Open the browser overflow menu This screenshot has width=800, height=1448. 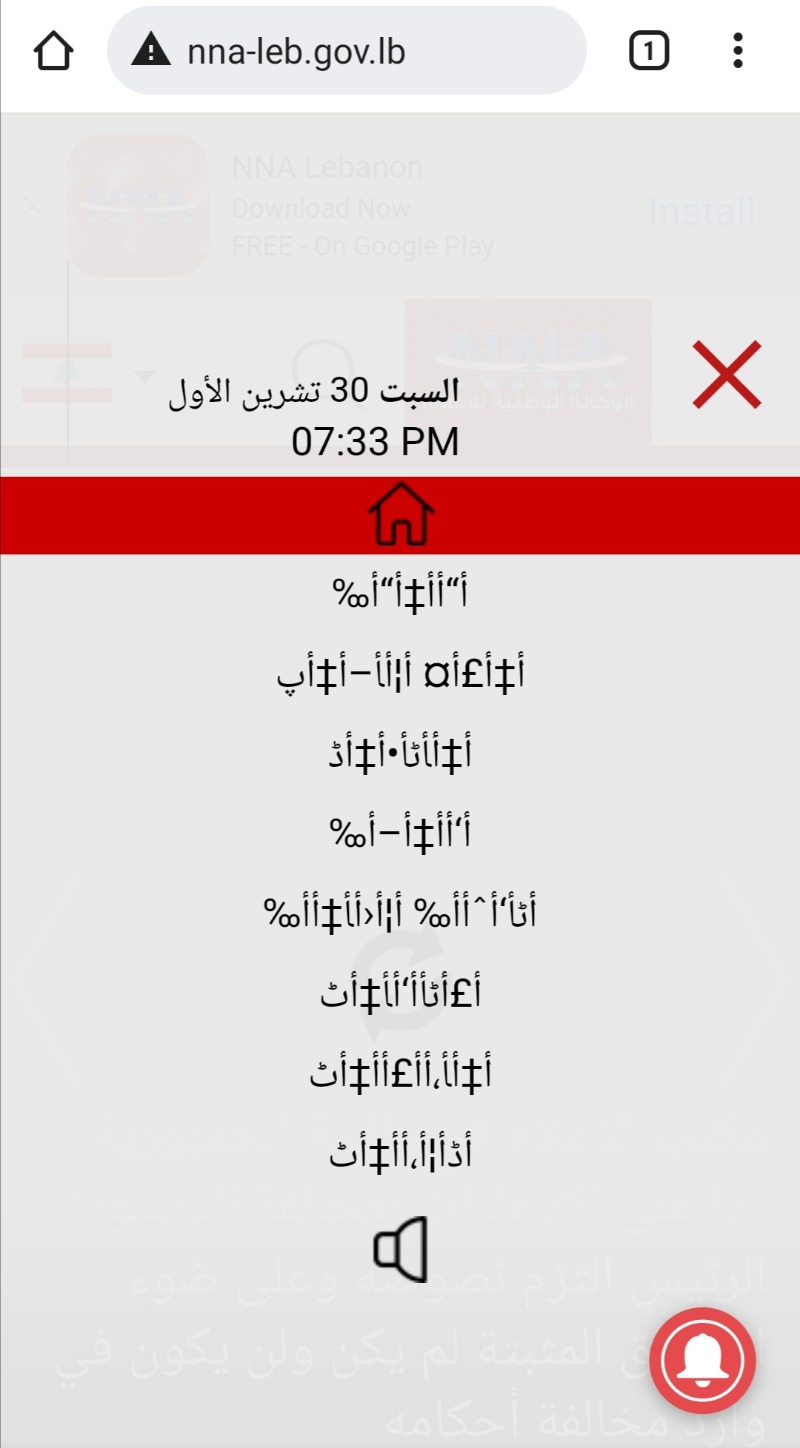(738, 50)
